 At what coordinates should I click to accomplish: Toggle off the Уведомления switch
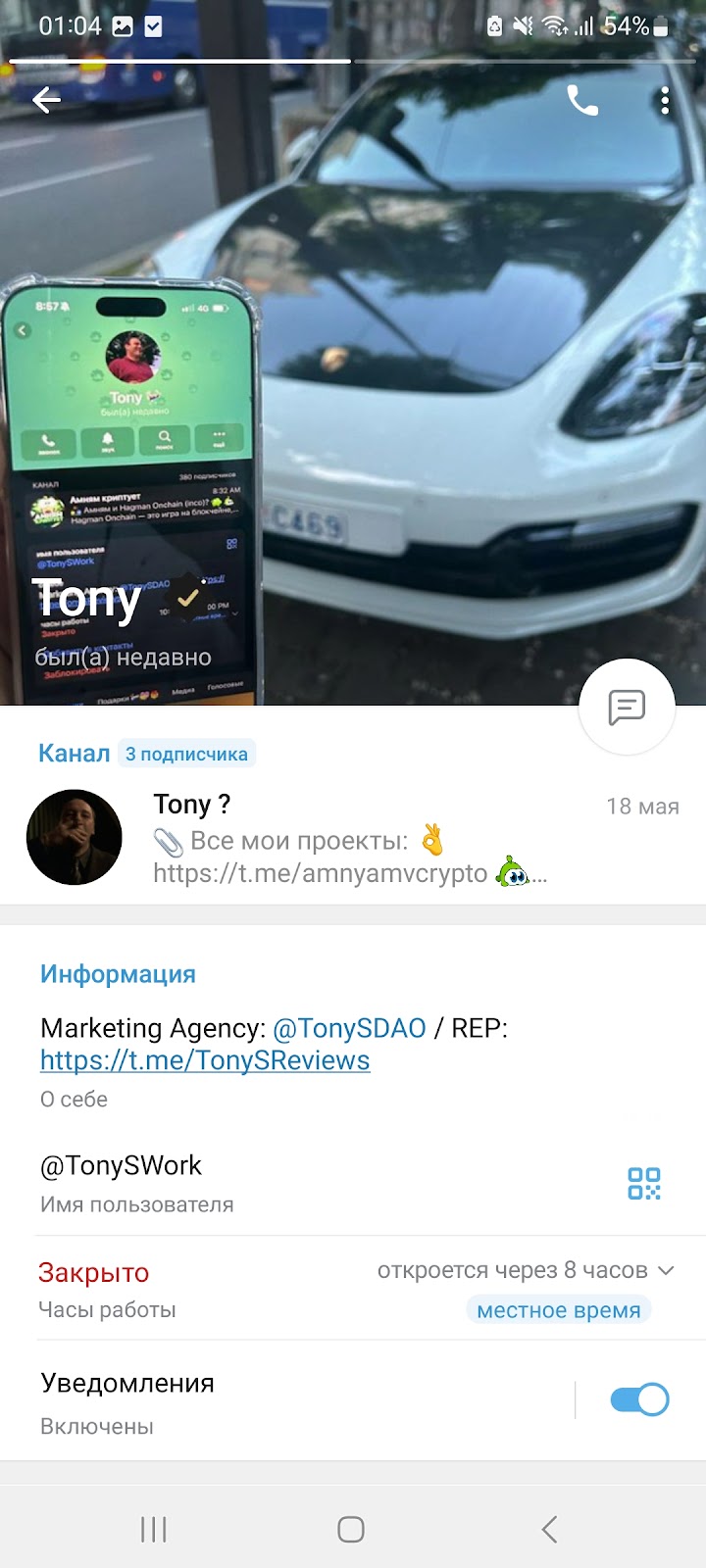(x=638, y=1399)
